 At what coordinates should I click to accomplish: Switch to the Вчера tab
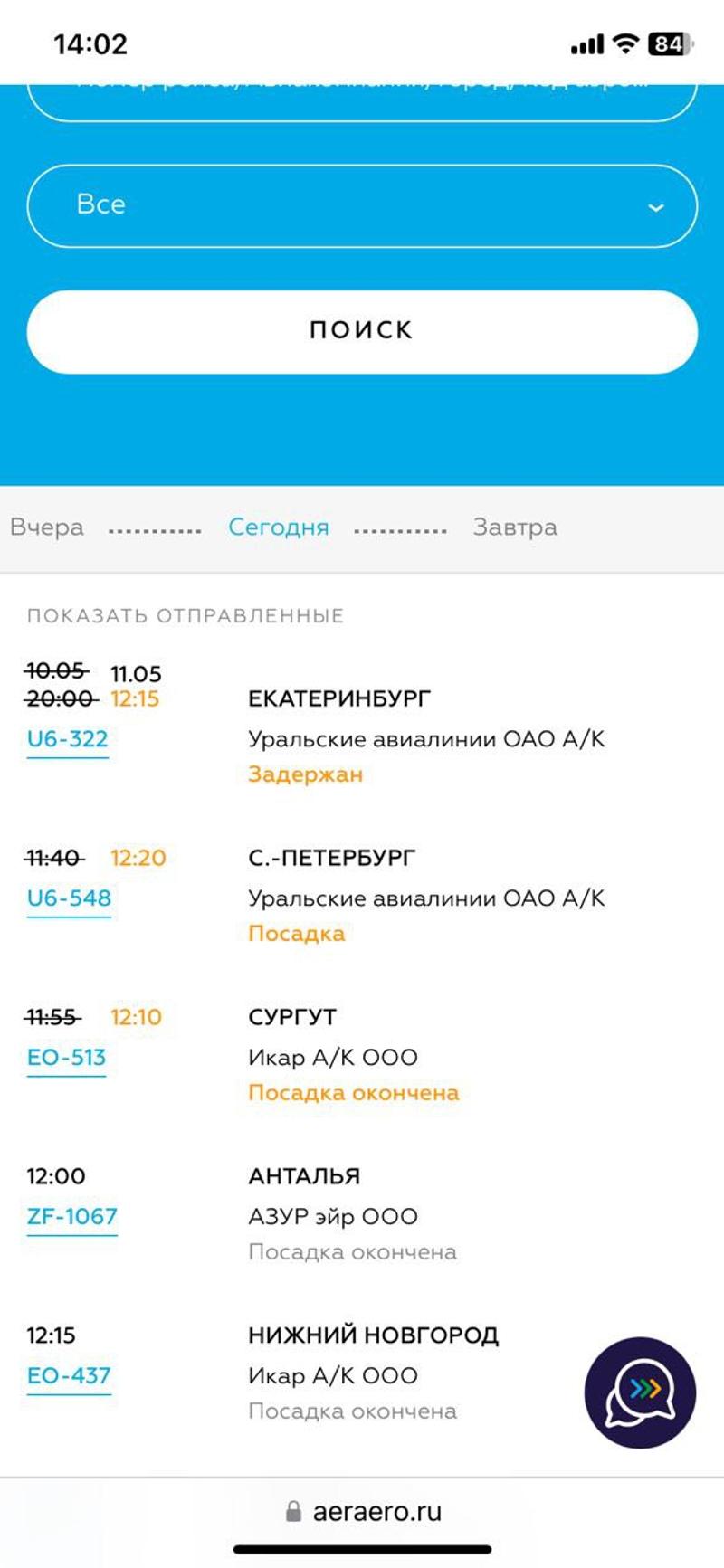tap(47, 527)
